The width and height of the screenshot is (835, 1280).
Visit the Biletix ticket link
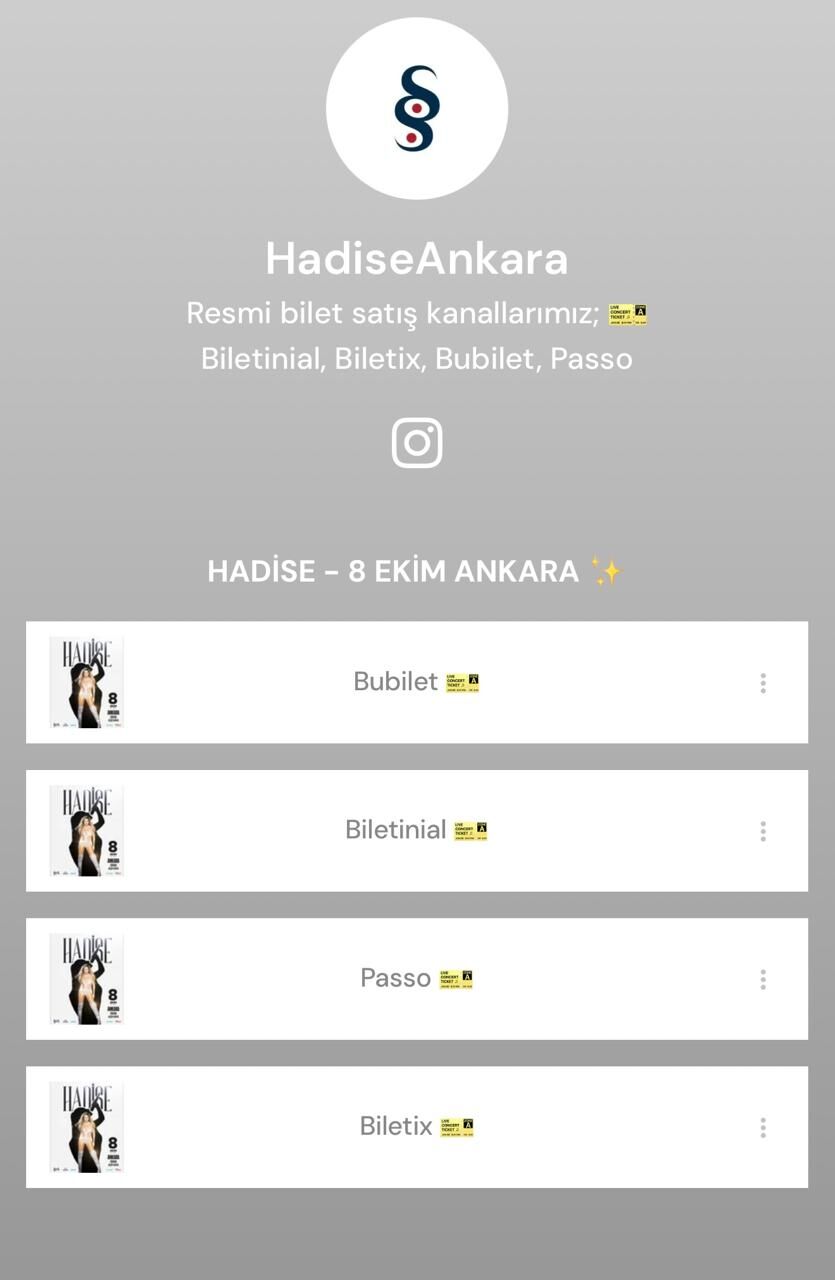tap(415, 1126)
